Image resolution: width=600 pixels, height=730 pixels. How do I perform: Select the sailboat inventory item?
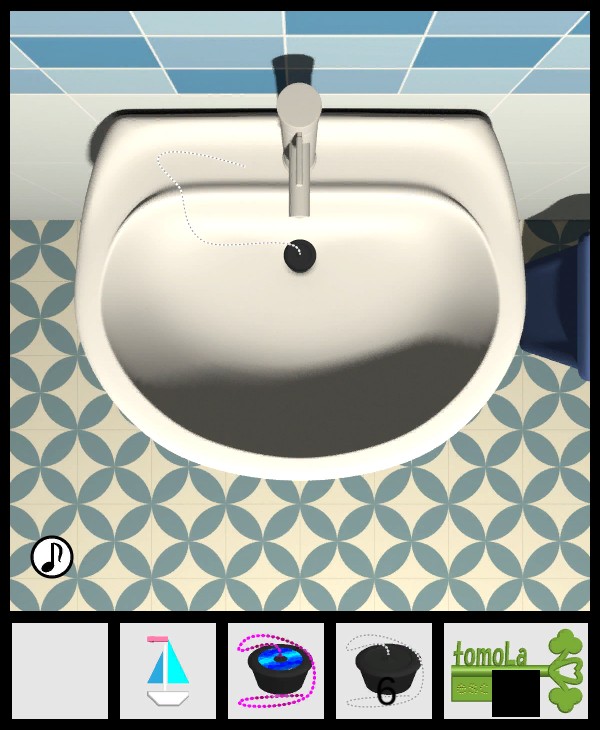point(168,671)
